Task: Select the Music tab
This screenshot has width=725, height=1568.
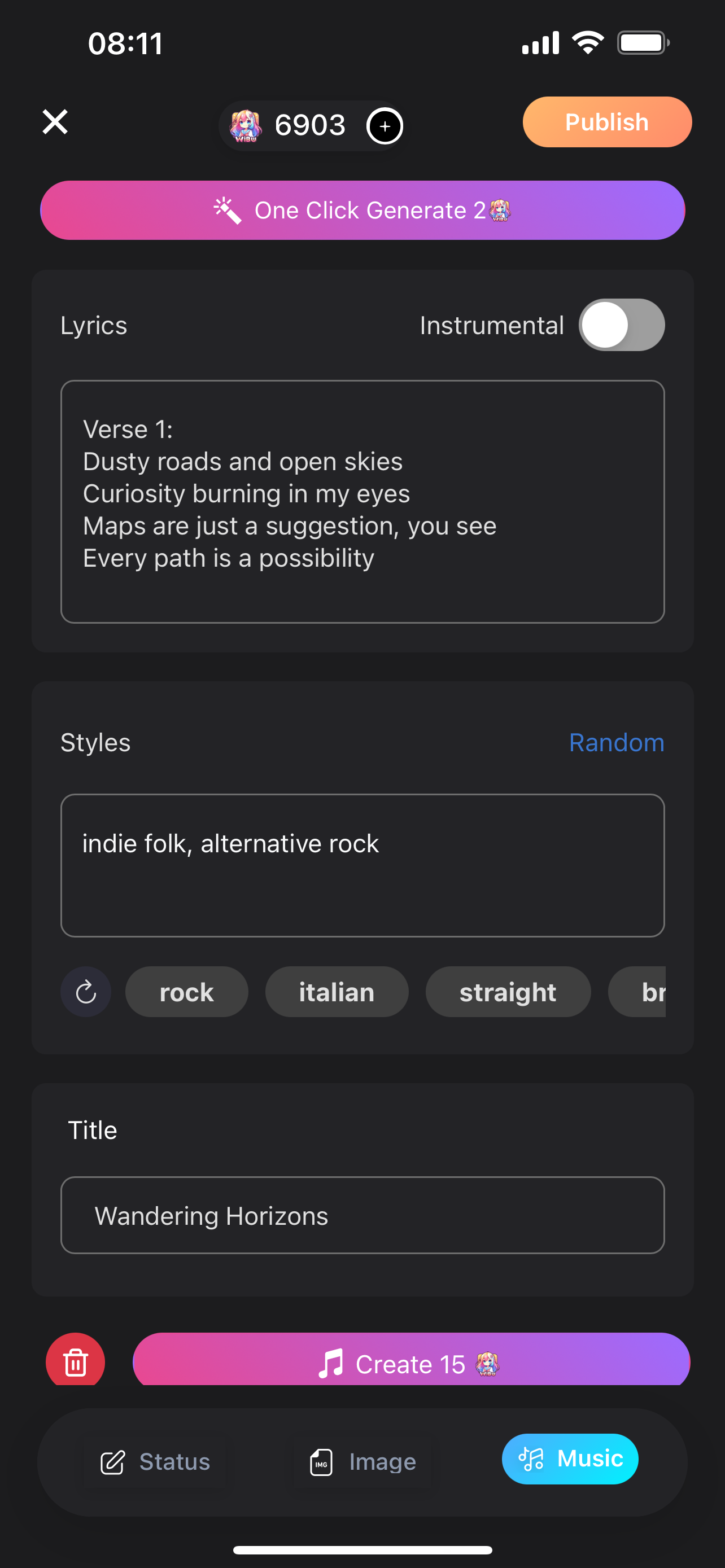Action: [570, 1458]
